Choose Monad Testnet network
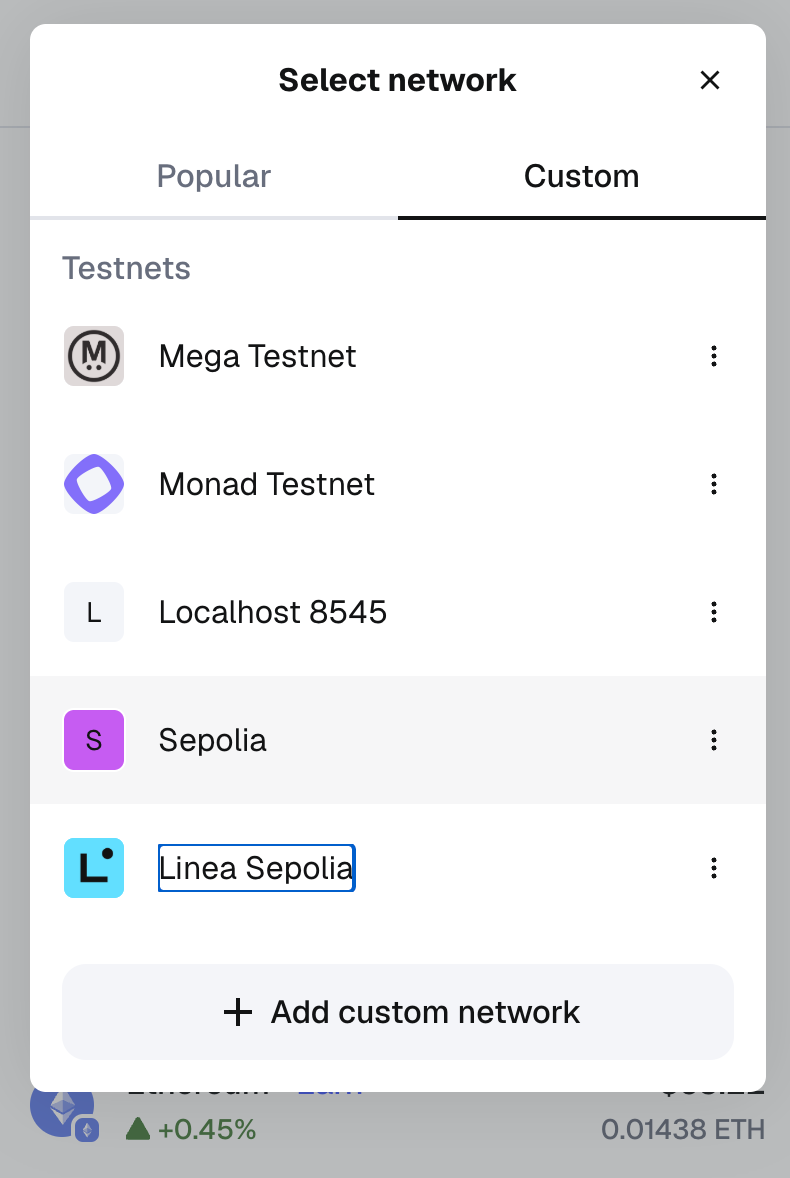This screenshot has width=790, height=1178. coord(266,484)
